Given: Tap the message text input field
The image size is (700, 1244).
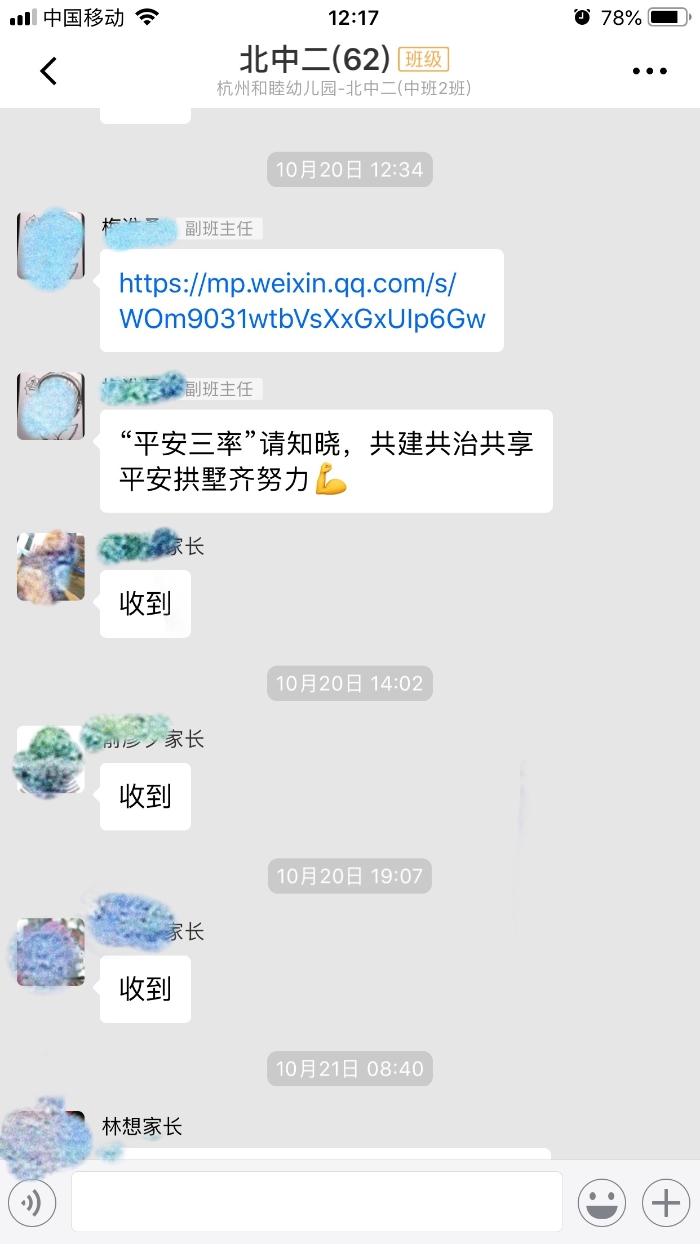Looking at the screenshot, I should coord(316,1202).
